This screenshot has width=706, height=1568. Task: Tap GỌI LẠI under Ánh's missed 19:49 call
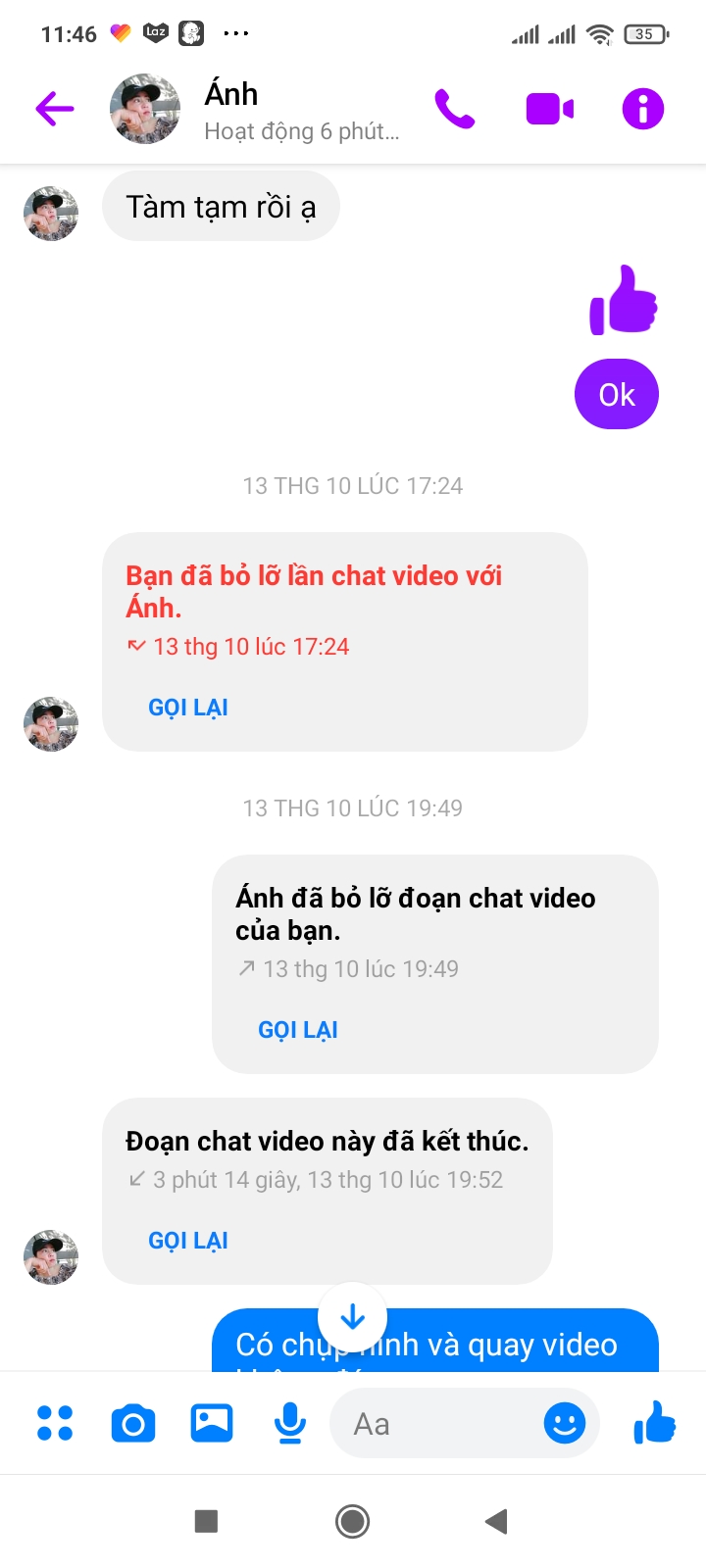click(x=298, y=1030)
